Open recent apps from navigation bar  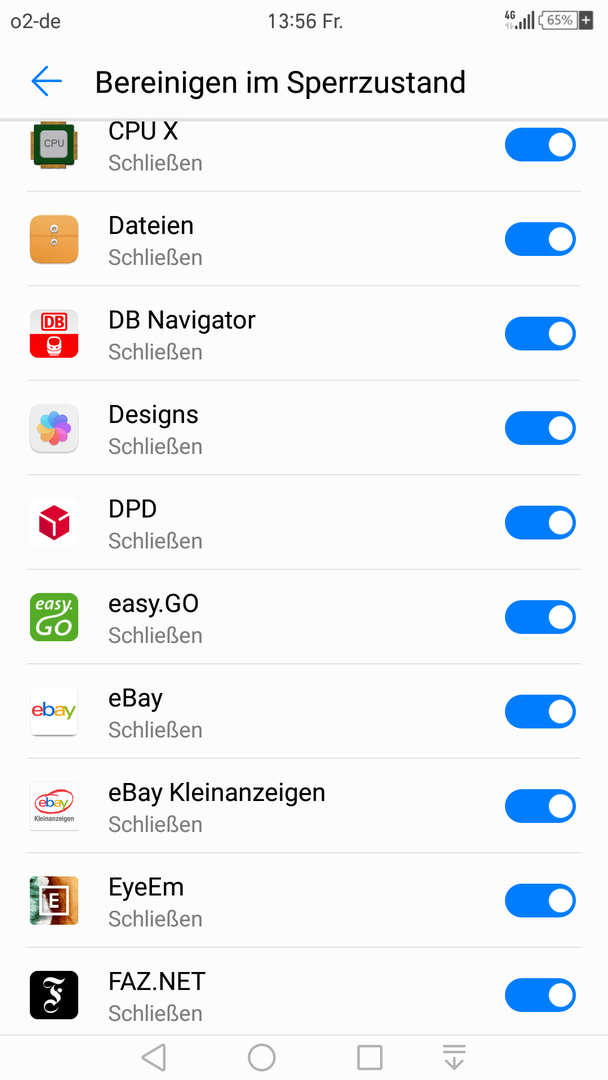click(370, 1057)
